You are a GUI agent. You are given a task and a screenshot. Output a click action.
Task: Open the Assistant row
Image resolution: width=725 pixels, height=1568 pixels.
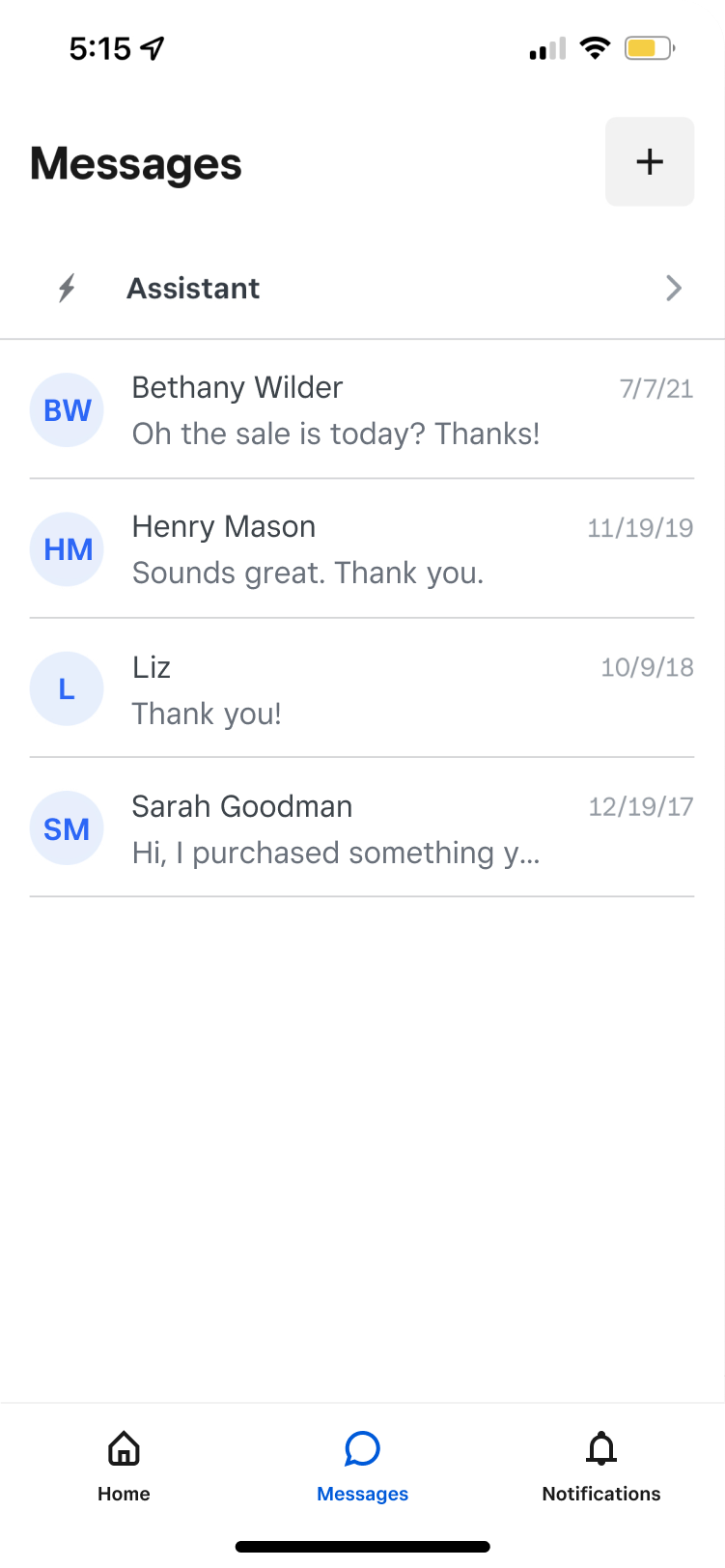tap(362, 288)
